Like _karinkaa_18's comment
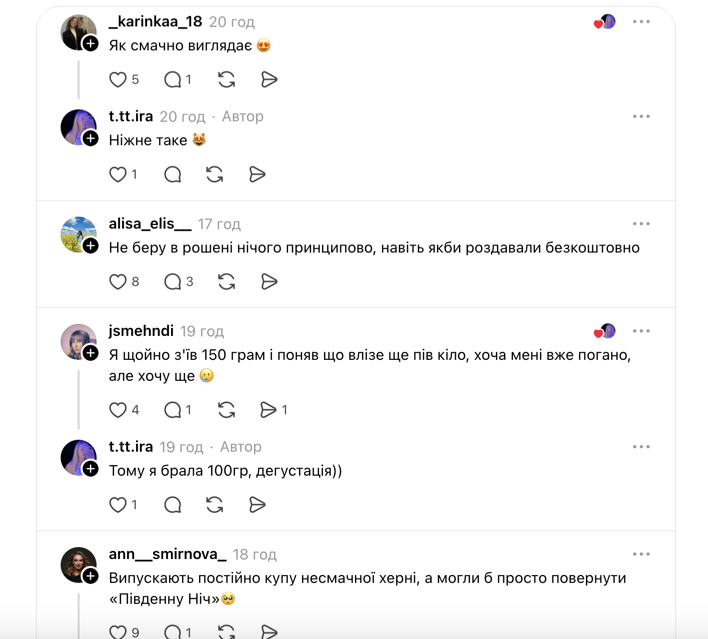Image resolution: width=708 pixels, height=639 pixels. click(x=118, y=79)
